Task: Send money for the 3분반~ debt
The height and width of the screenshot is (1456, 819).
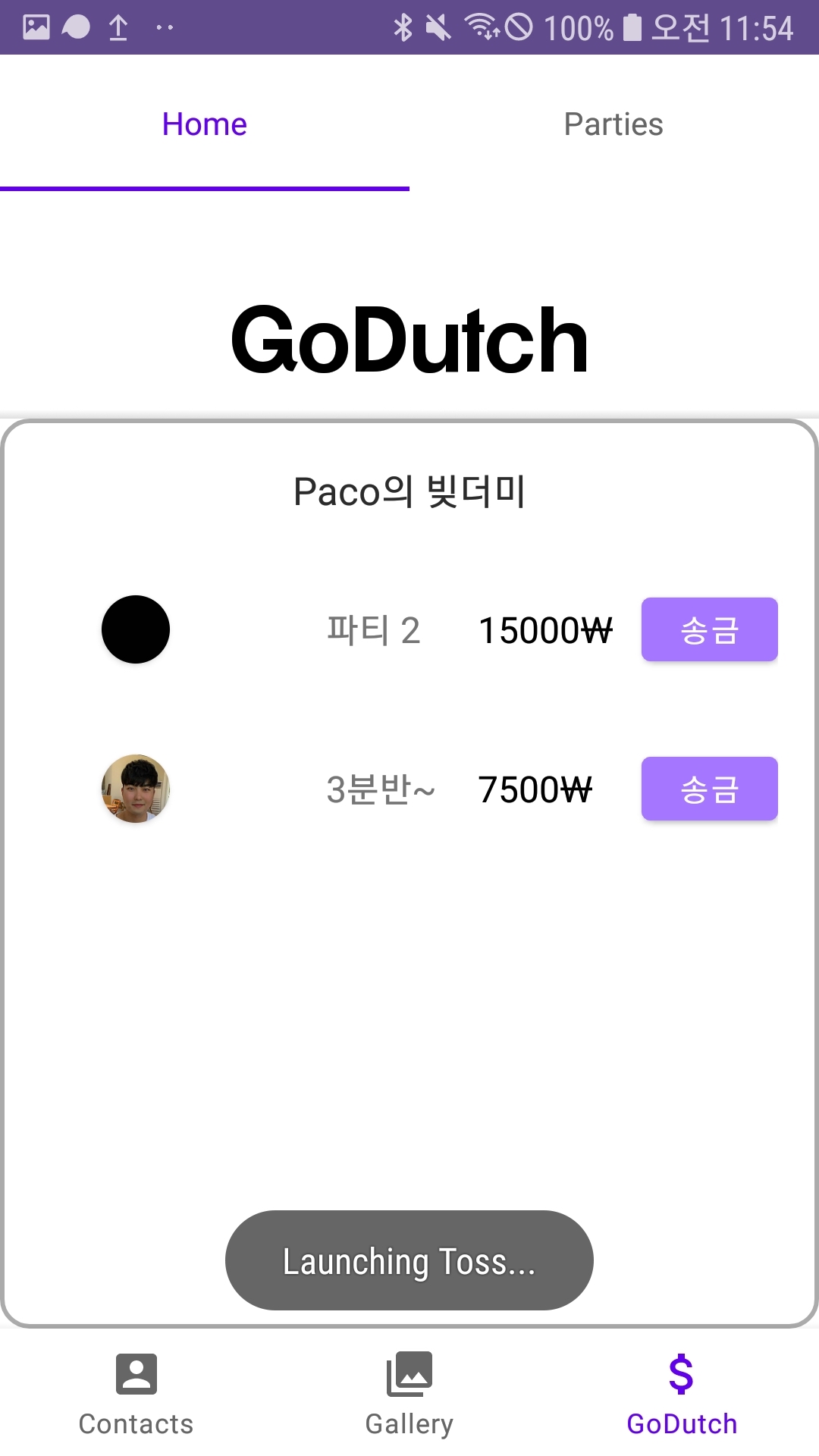Action: [709, 789]
